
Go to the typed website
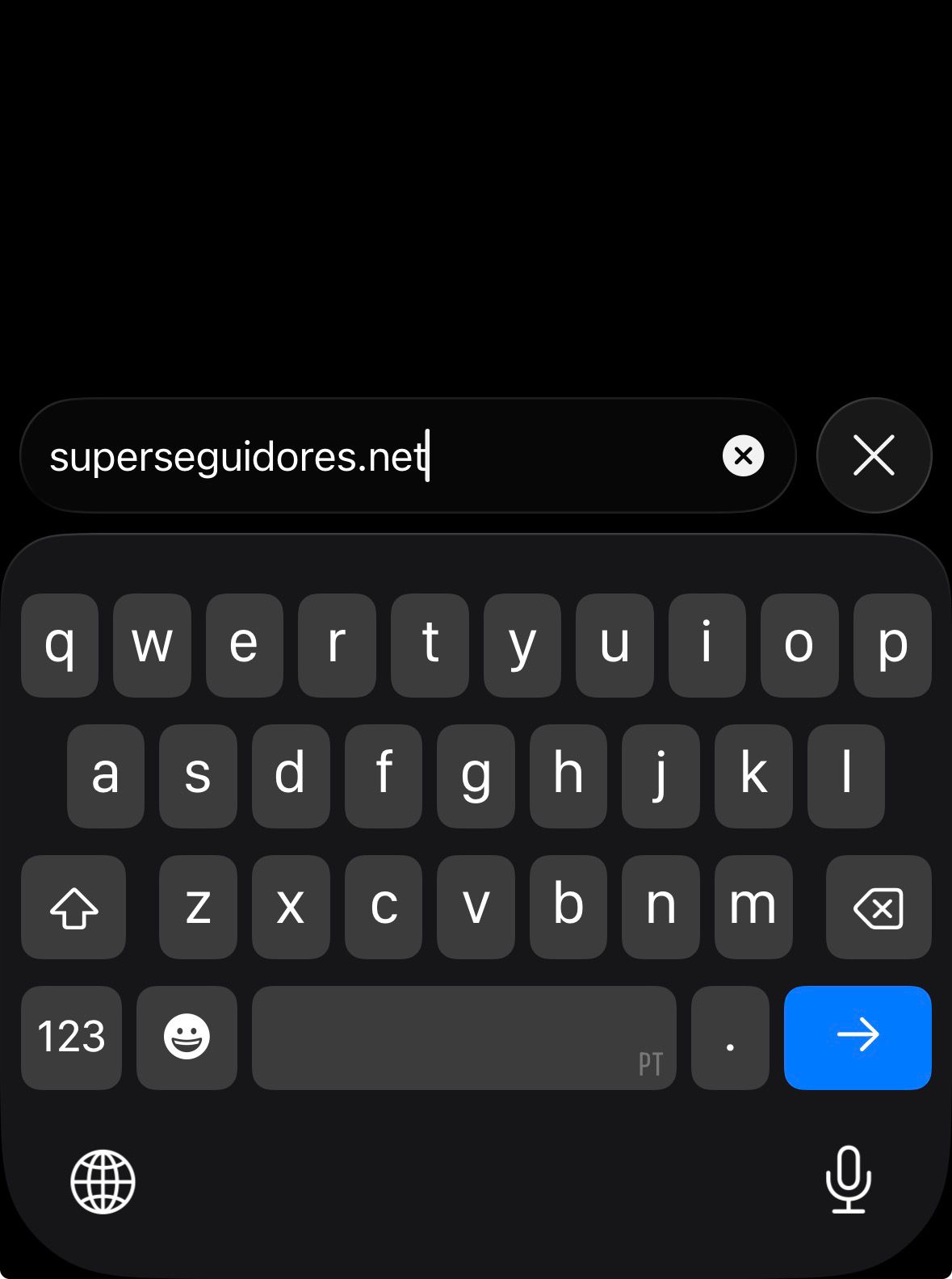coord(857,1037)
